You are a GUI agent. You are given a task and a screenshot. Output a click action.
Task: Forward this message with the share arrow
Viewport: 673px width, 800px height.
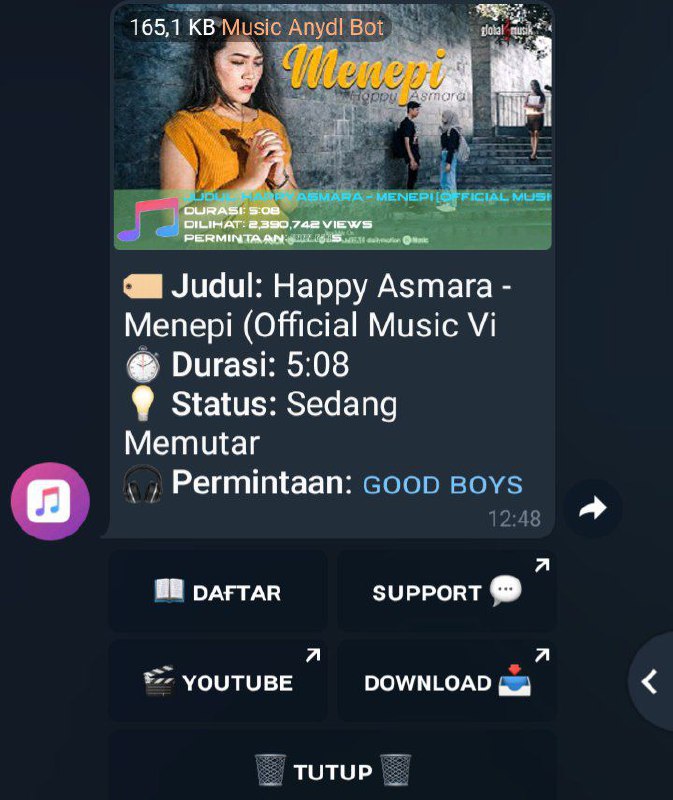coord(592,509)
